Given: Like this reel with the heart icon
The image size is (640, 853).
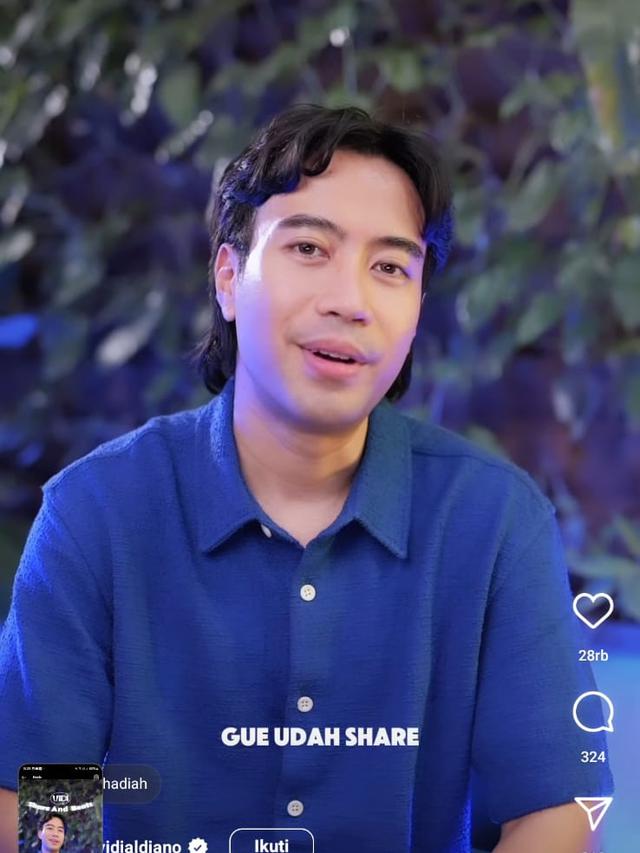Looking at the screenshot, I should [592, 610].
